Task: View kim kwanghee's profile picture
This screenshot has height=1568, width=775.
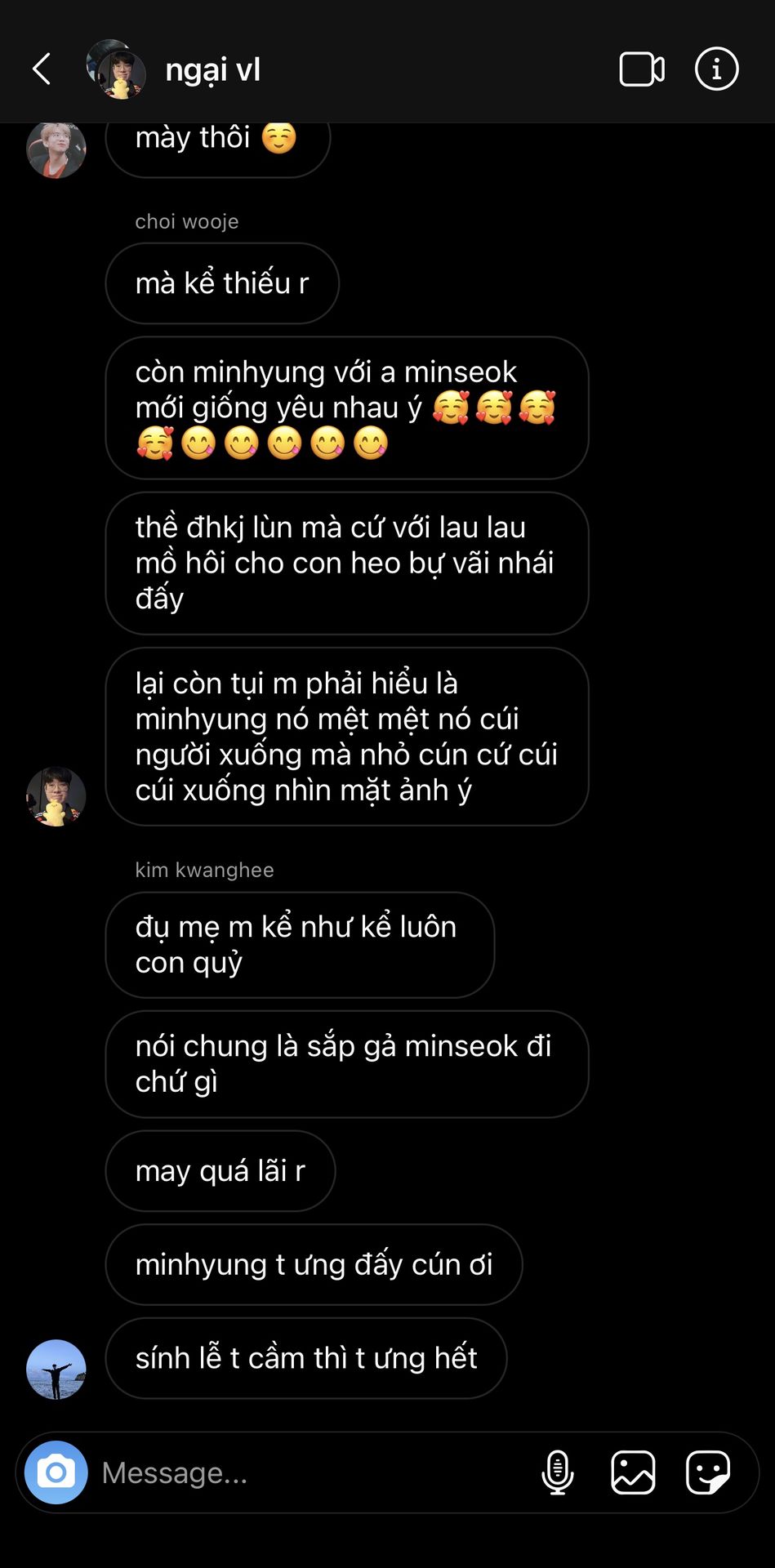Action: [56, 1370]
